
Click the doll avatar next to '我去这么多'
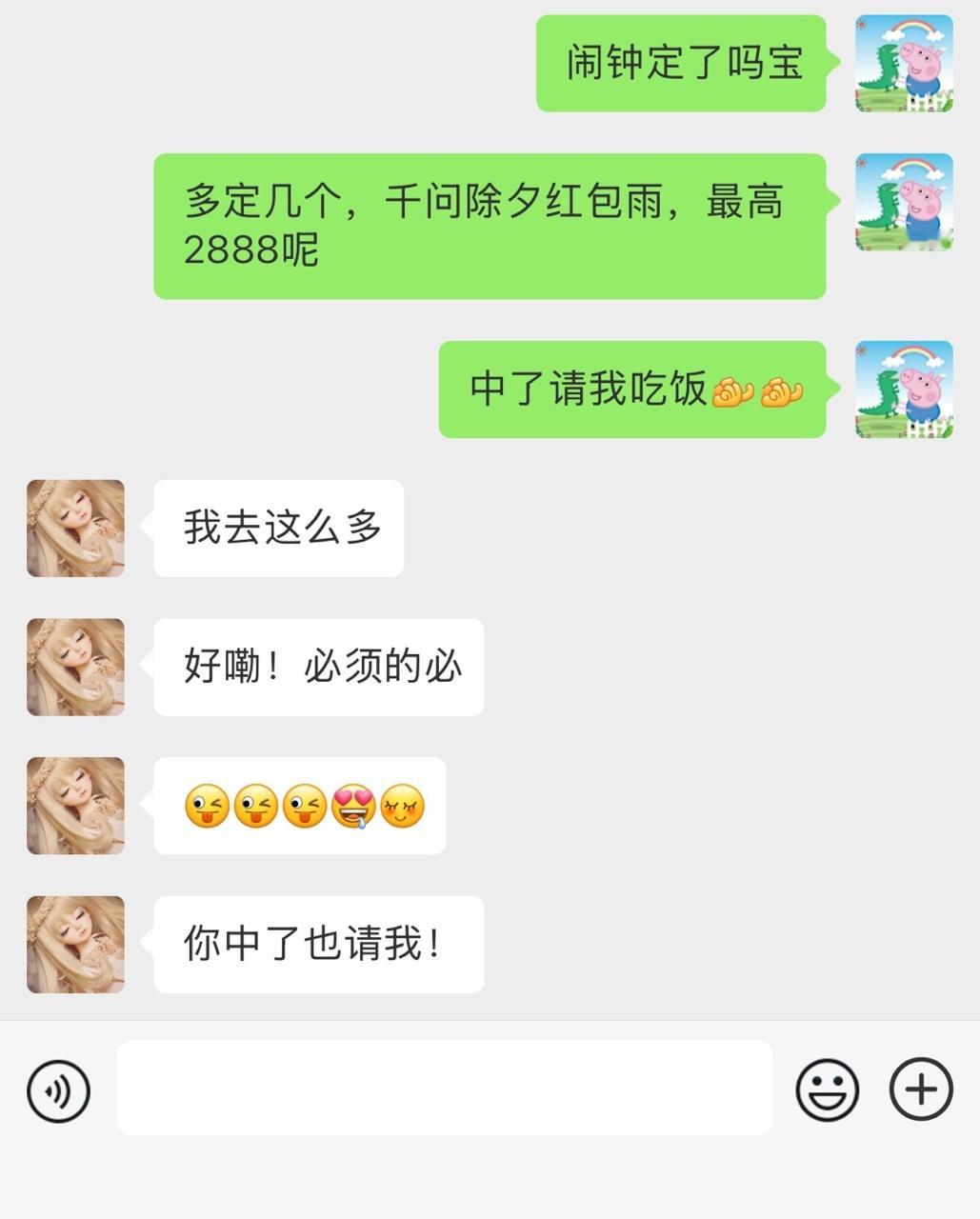click(75, 528)
